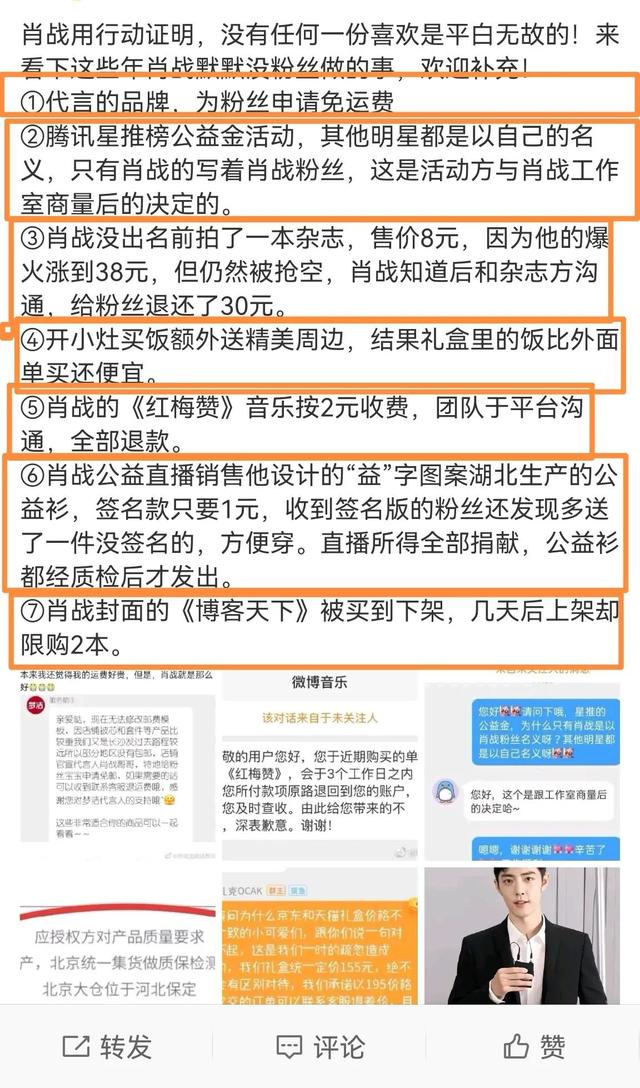Open 评论 to comment on the post
The height and width of the screenshot is (1088, 640).
click(x=320, y=1047)
